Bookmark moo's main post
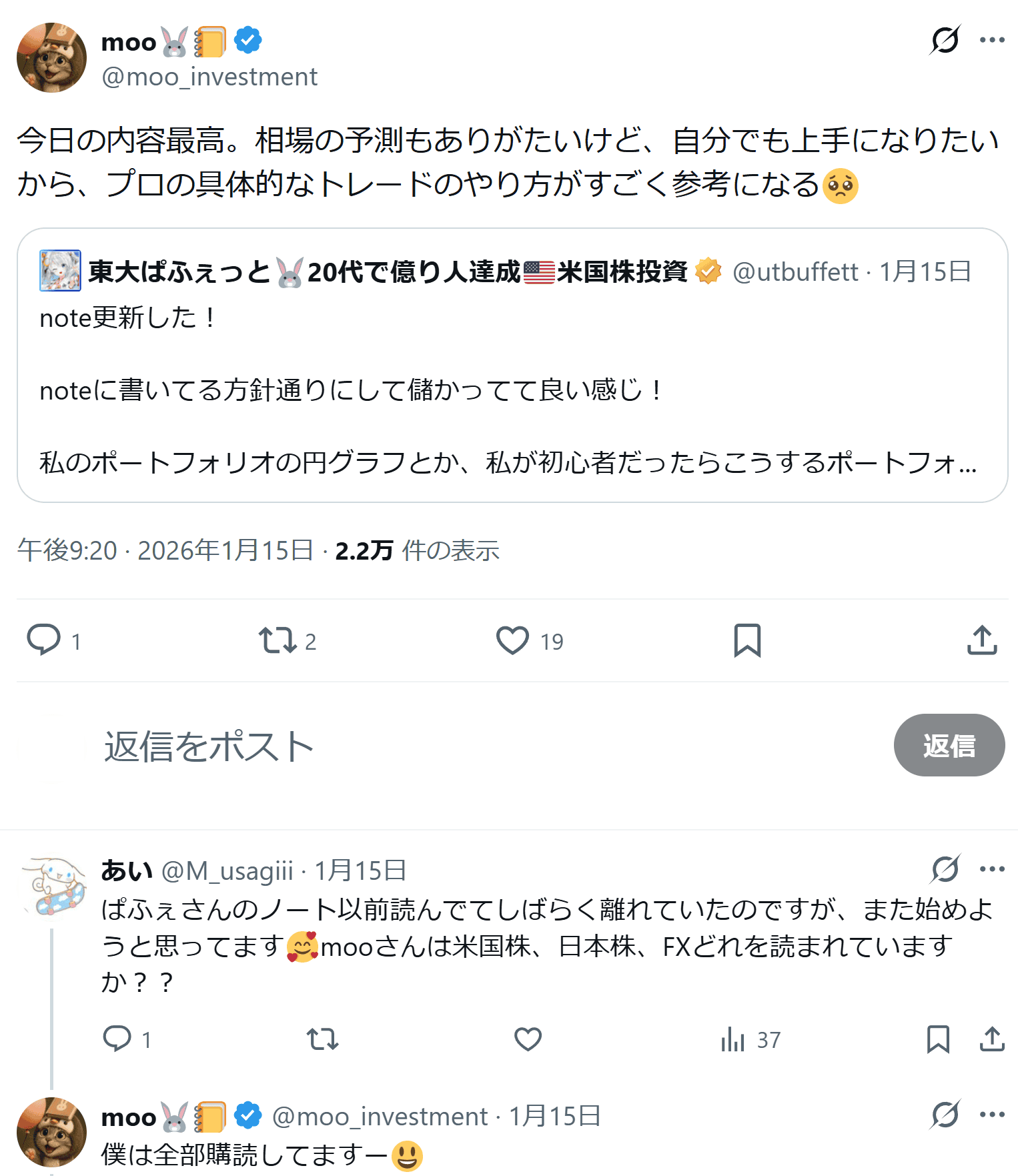Viewport: 1018px width, 1176px height. [x=747, y=640]
